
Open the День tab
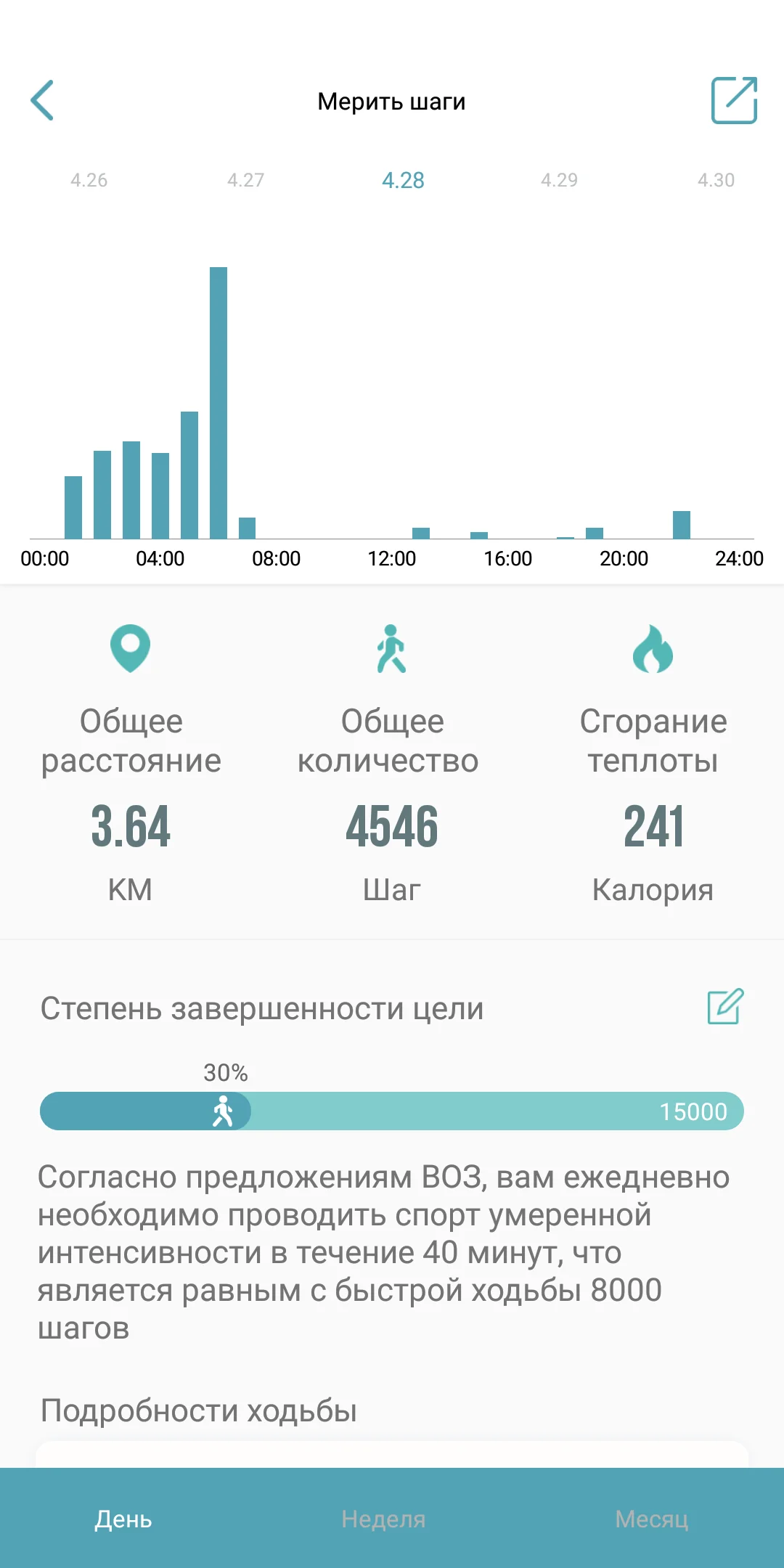[x=123, y=1519]
